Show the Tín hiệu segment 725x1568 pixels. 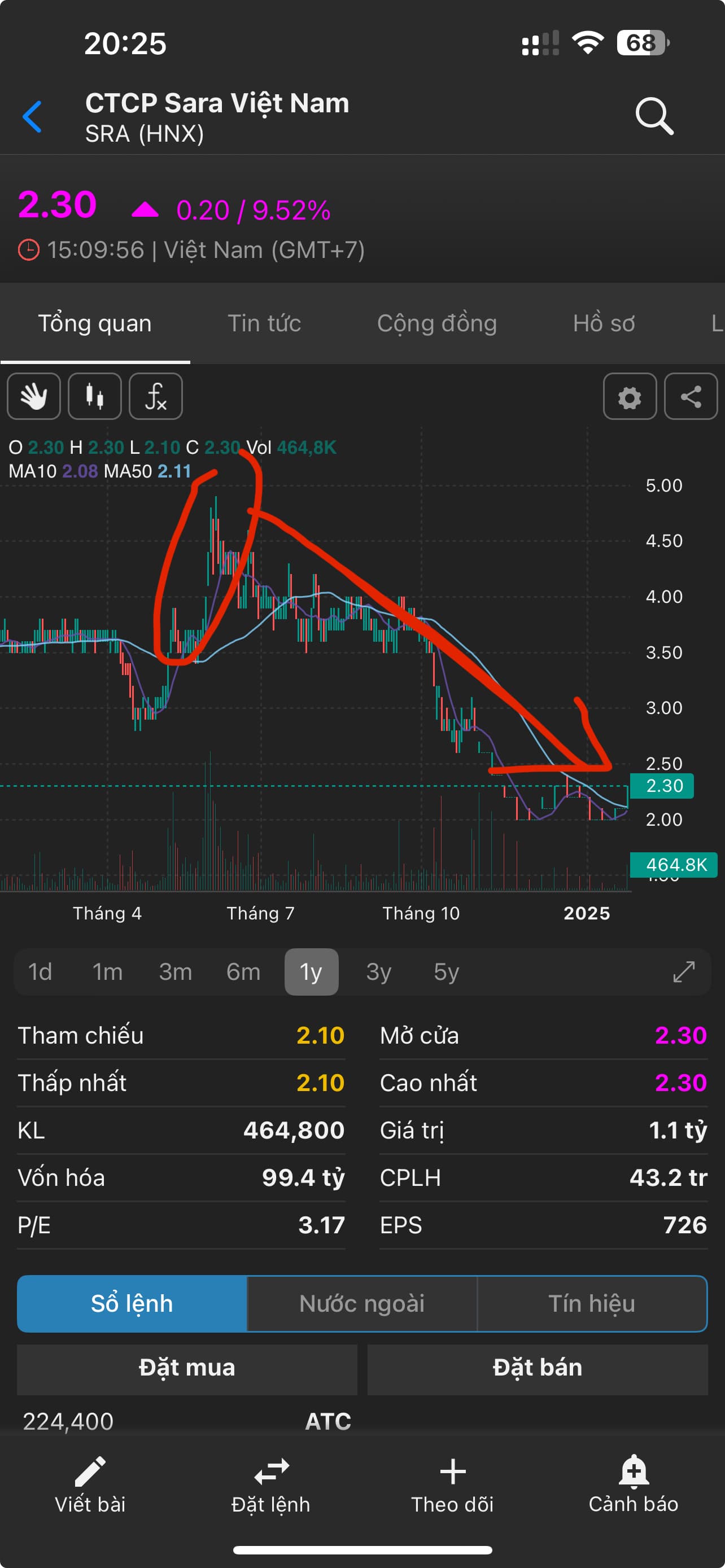coord(592,1304)
